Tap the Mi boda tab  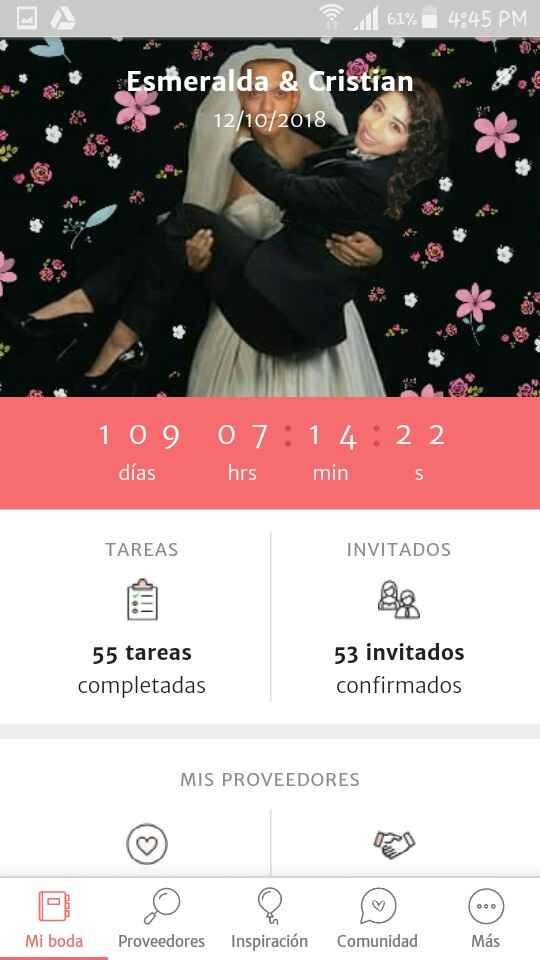point(54,919)
